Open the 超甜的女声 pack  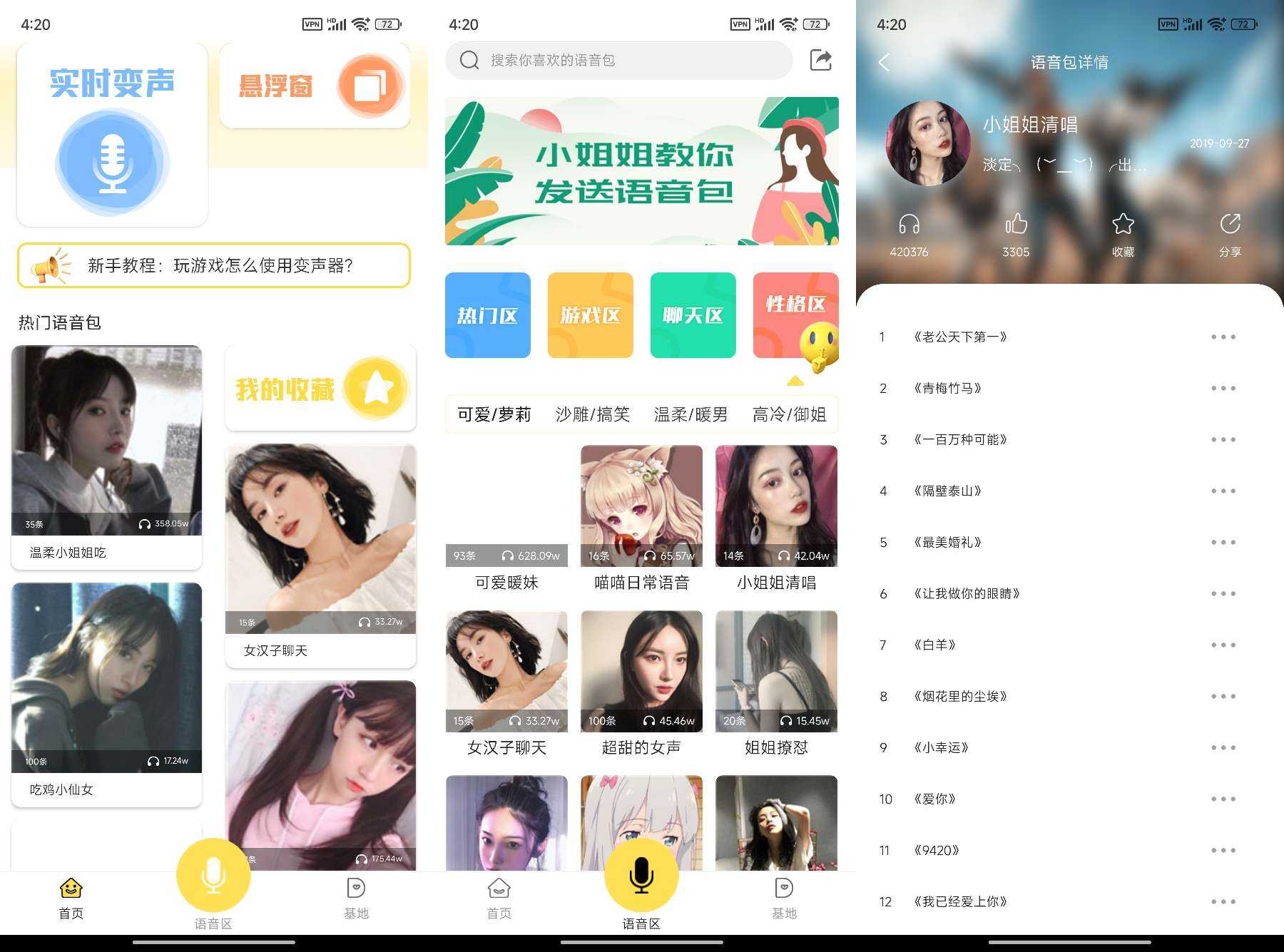pos(641,682)
